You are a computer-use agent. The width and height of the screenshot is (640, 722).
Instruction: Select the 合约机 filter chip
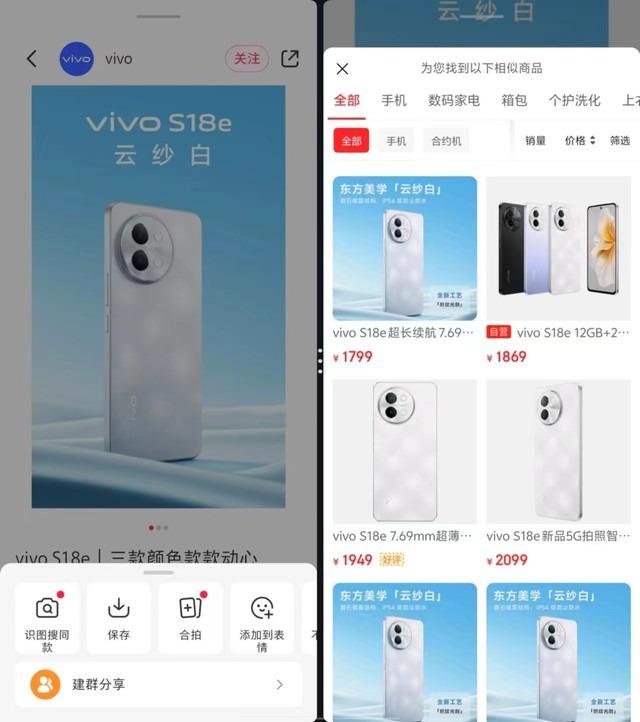coord(446,141)
